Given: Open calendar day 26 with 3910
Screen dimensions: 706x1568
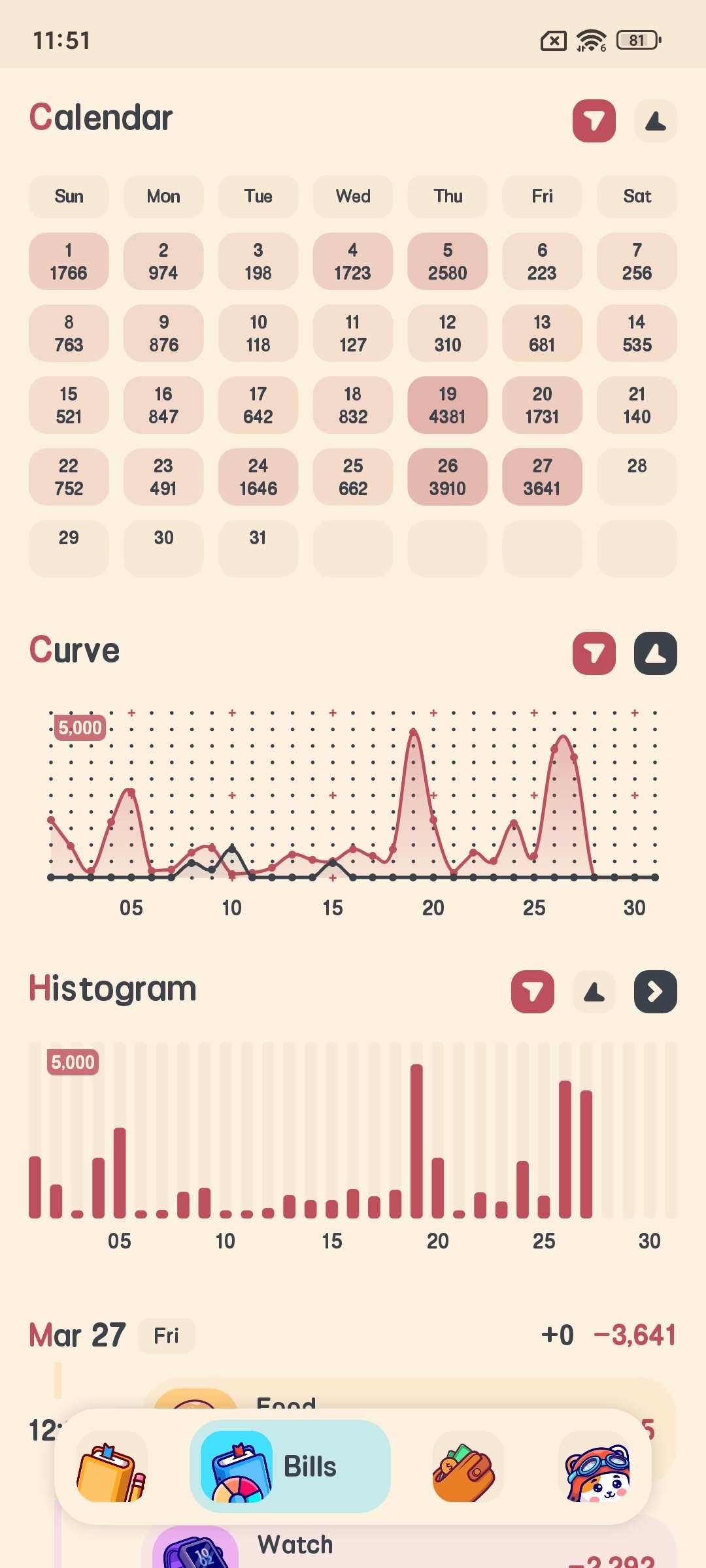Looking at the screenshot, I should [x=448, y=477].
